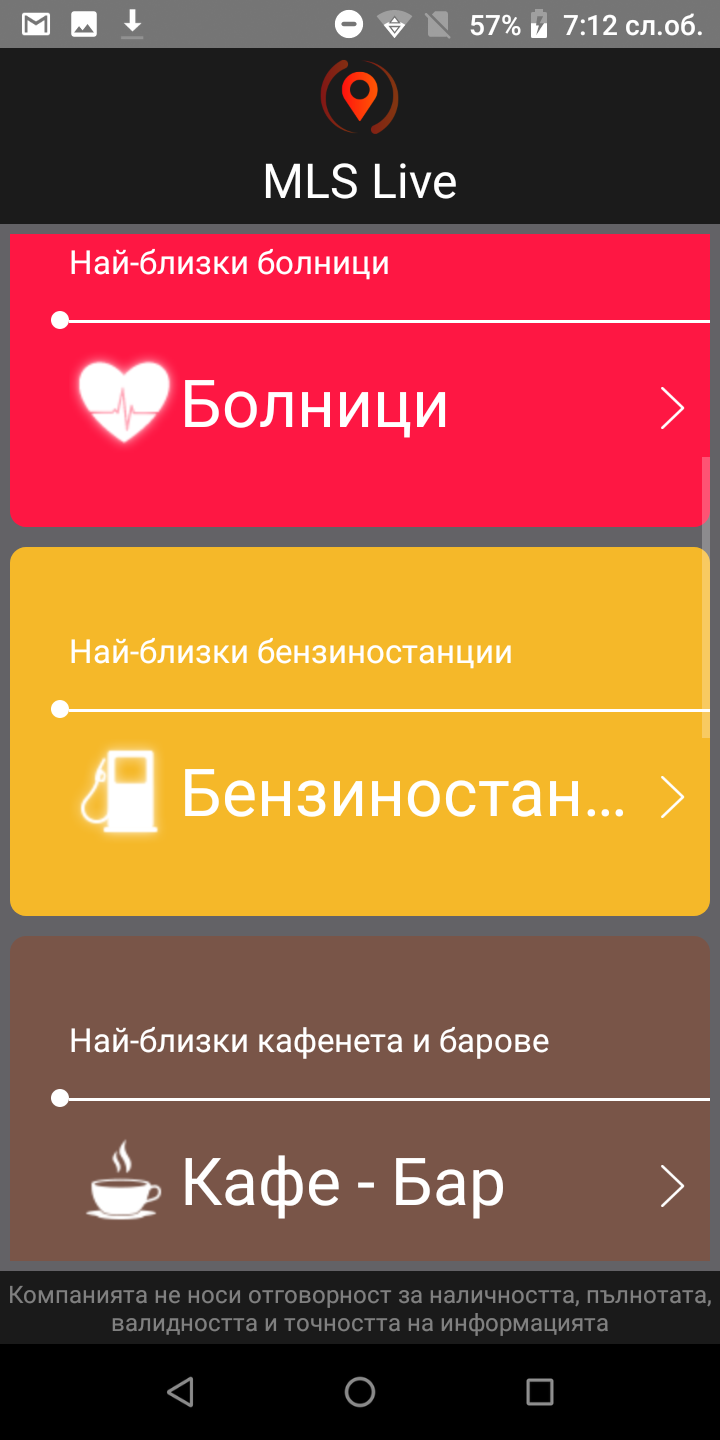Open the Болници hospitals card
This screenshot has height=1440, width=720.
click(x=359, y=380)
